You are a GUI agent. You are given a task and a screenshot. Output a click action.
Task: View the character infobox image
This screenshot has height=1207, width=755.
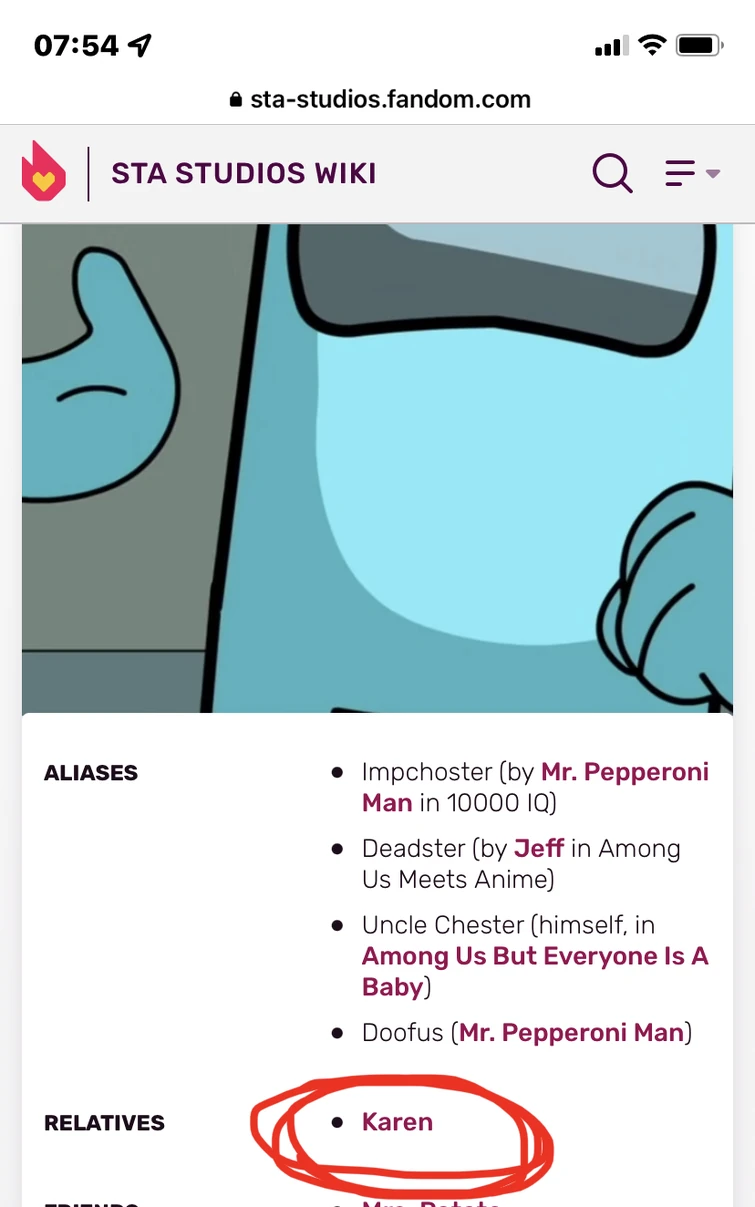(377, 468)
